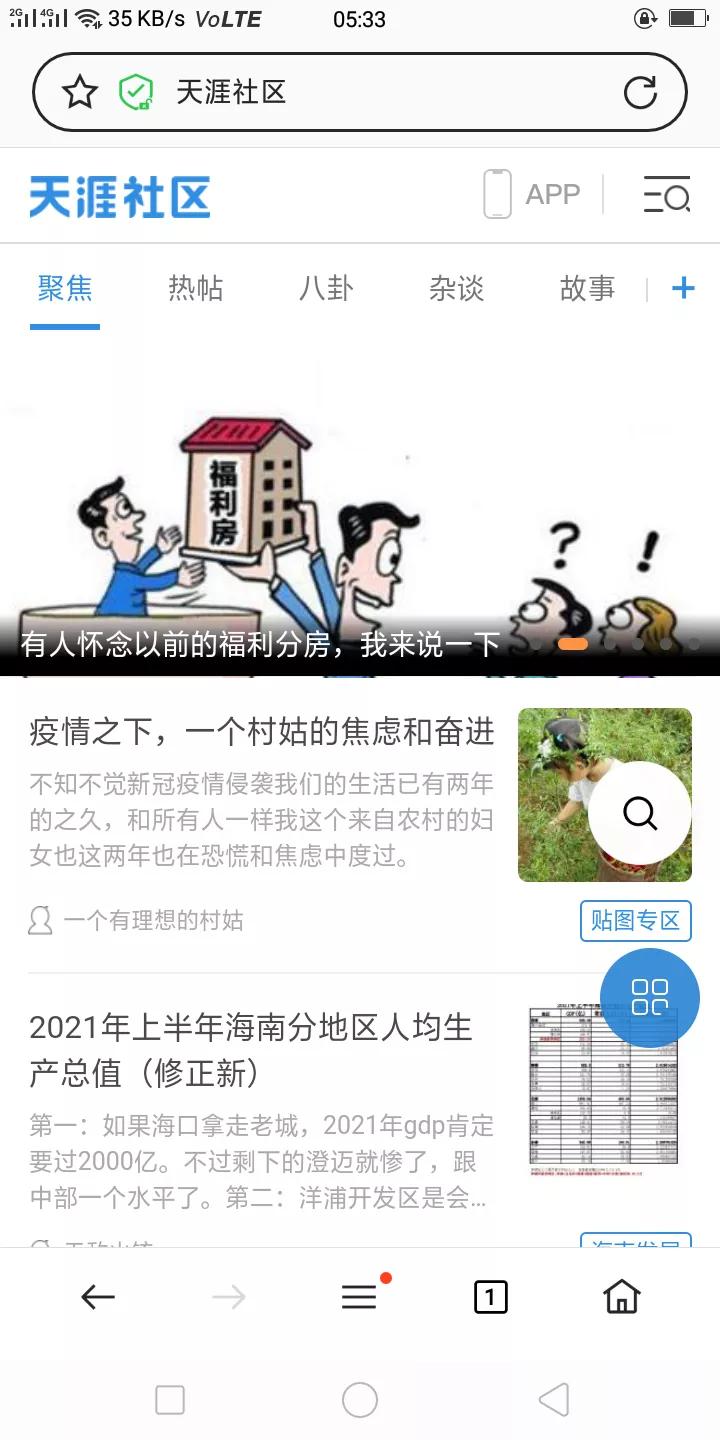Open the phone APP download icon

coord(497,194)
